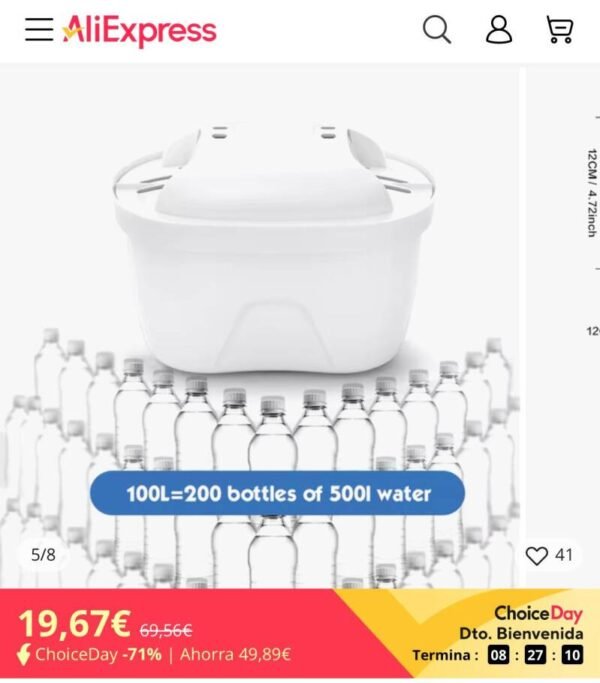The image size is (600, 683).
Task: Go to the AliExpress home page logo
Action: point(139,30)
